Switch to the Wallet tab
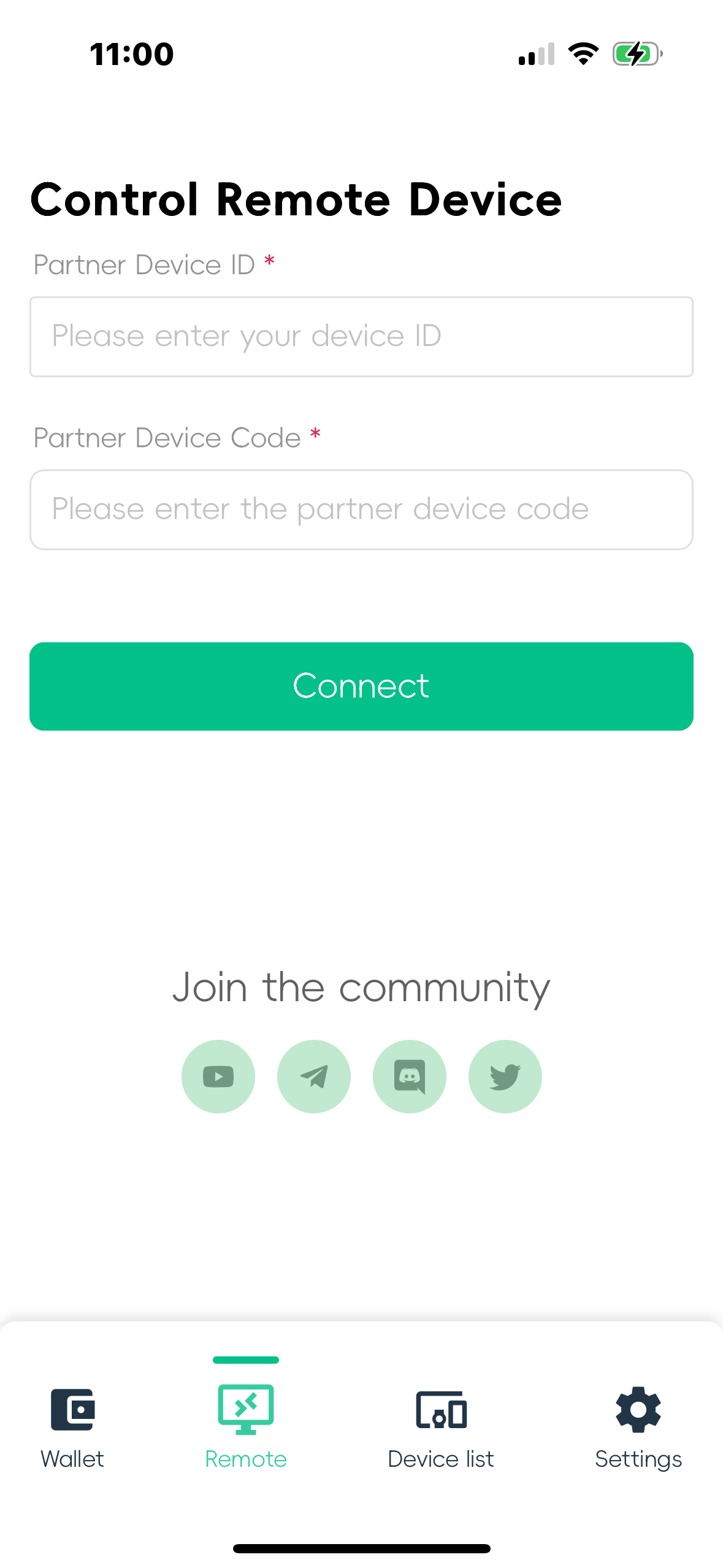Screen dimensions: 723x1568 point(72,1459)
